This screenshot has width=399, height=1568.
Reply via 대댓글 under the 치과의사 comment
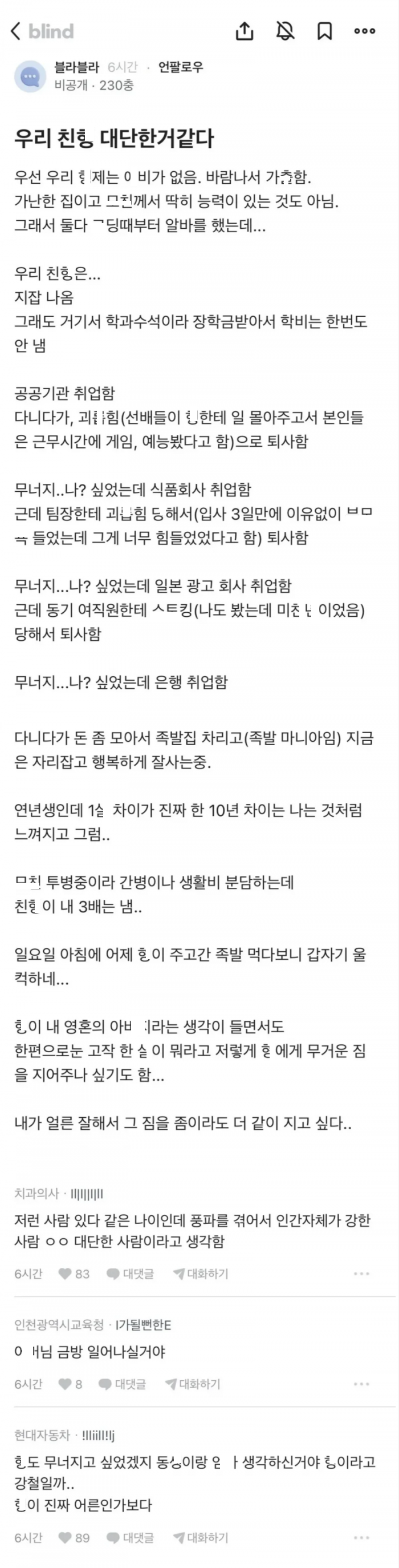pos(130,1274)
